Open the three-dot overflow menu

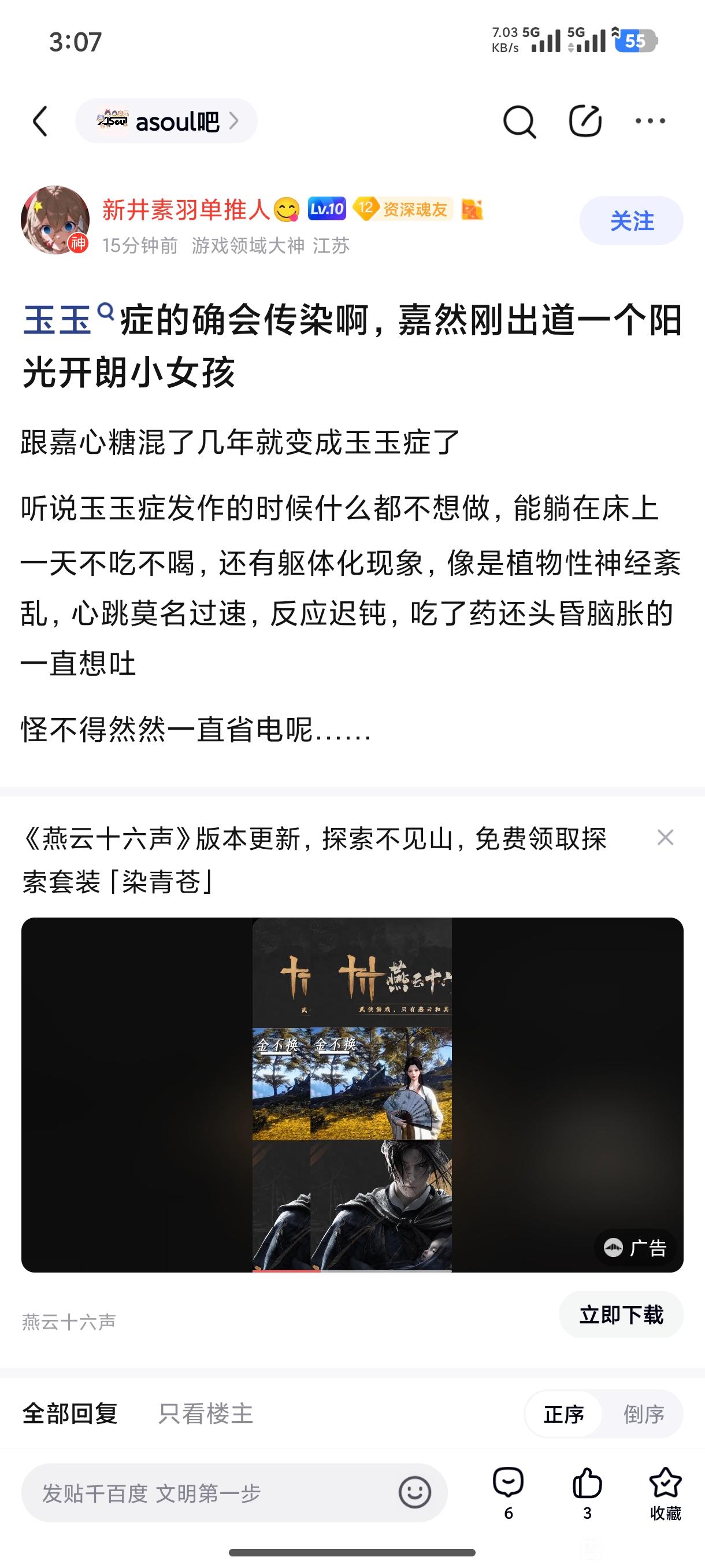(650, 121)
